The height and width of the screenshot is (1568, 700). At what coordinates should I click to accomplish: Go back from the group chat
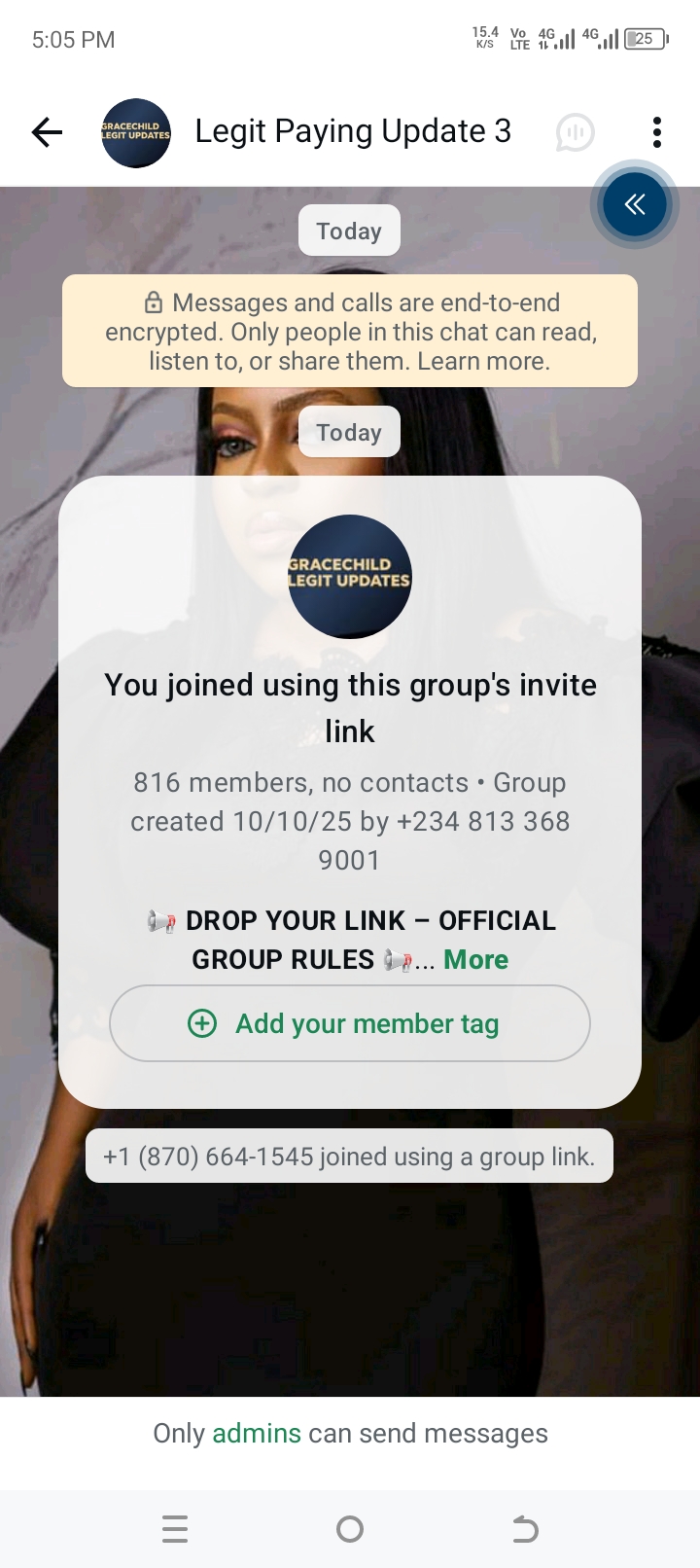pyautogui.click(x=47, y=132)
